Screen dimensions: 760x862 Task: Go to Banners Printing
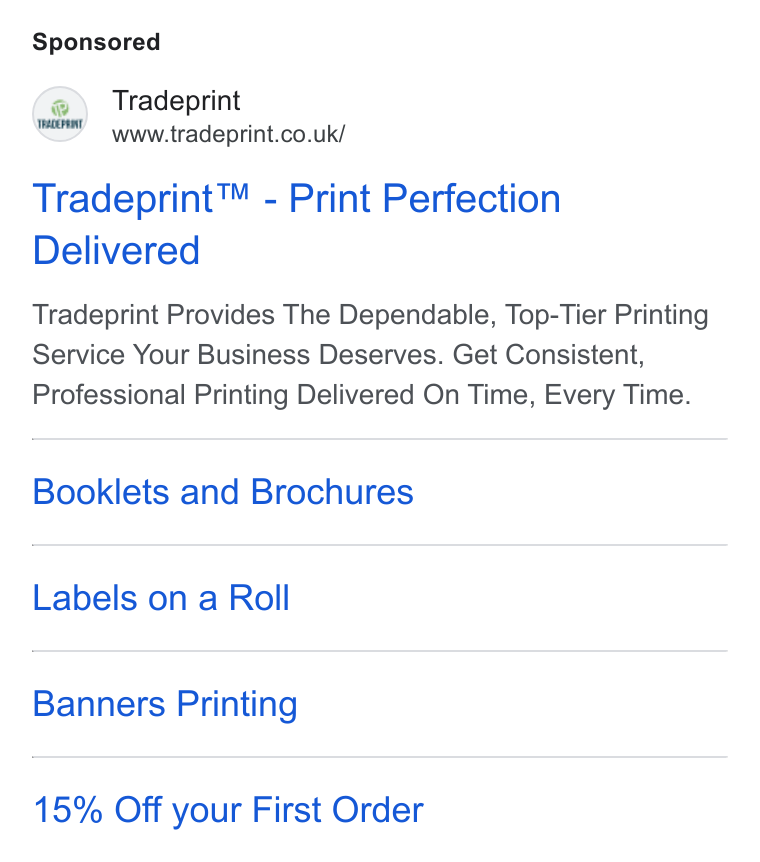pyautogui.click(x=165, y=704)
